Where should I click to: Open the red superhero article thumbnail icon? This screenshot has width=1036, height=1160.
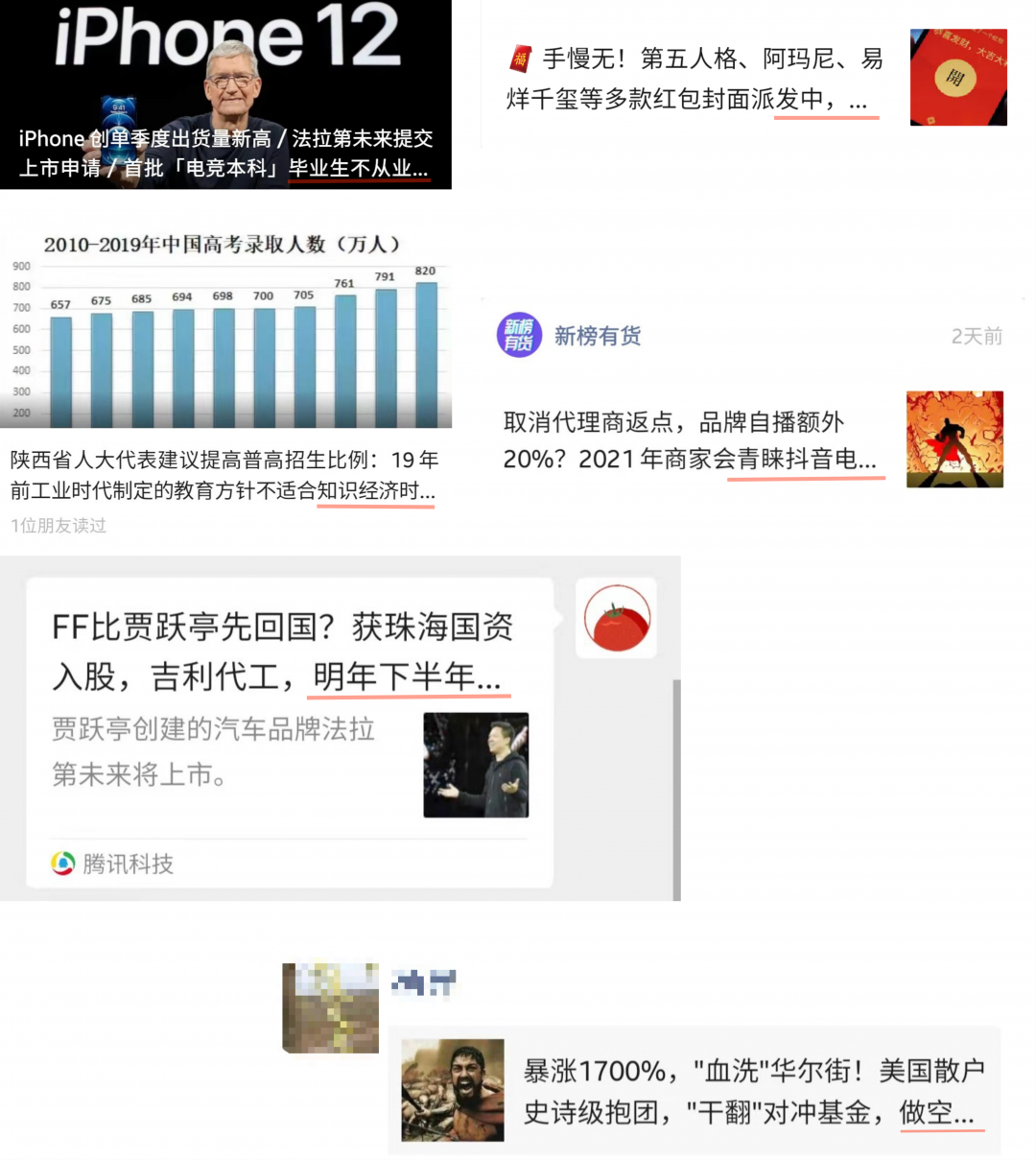tap(954, 438)
